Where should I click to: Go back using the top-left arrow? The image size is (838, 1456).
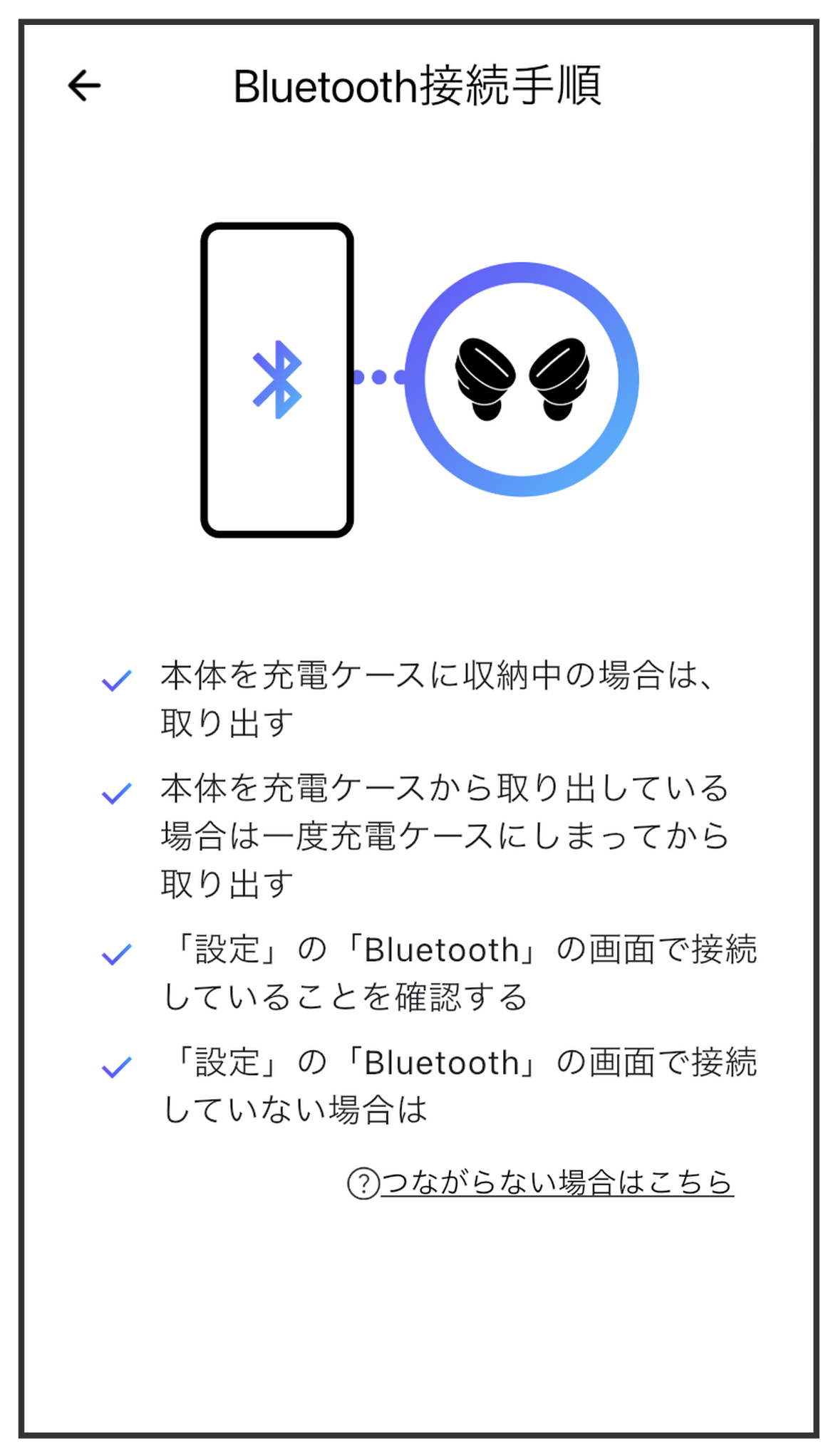(x=84, y=86)
